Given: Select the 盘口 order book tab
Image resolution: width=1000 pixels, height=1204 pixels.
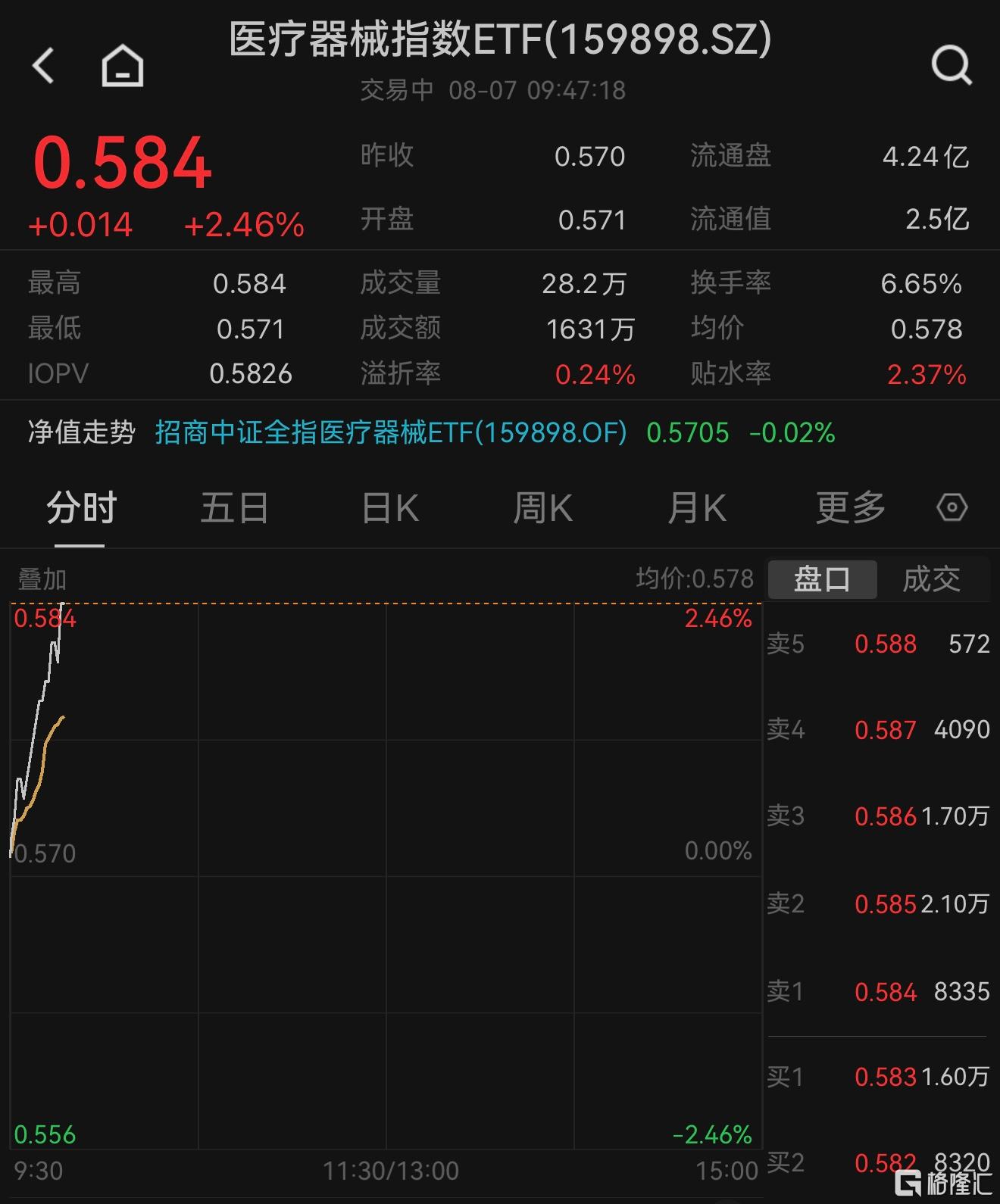Looking at the screenshot, I should [x=822, y=580].
